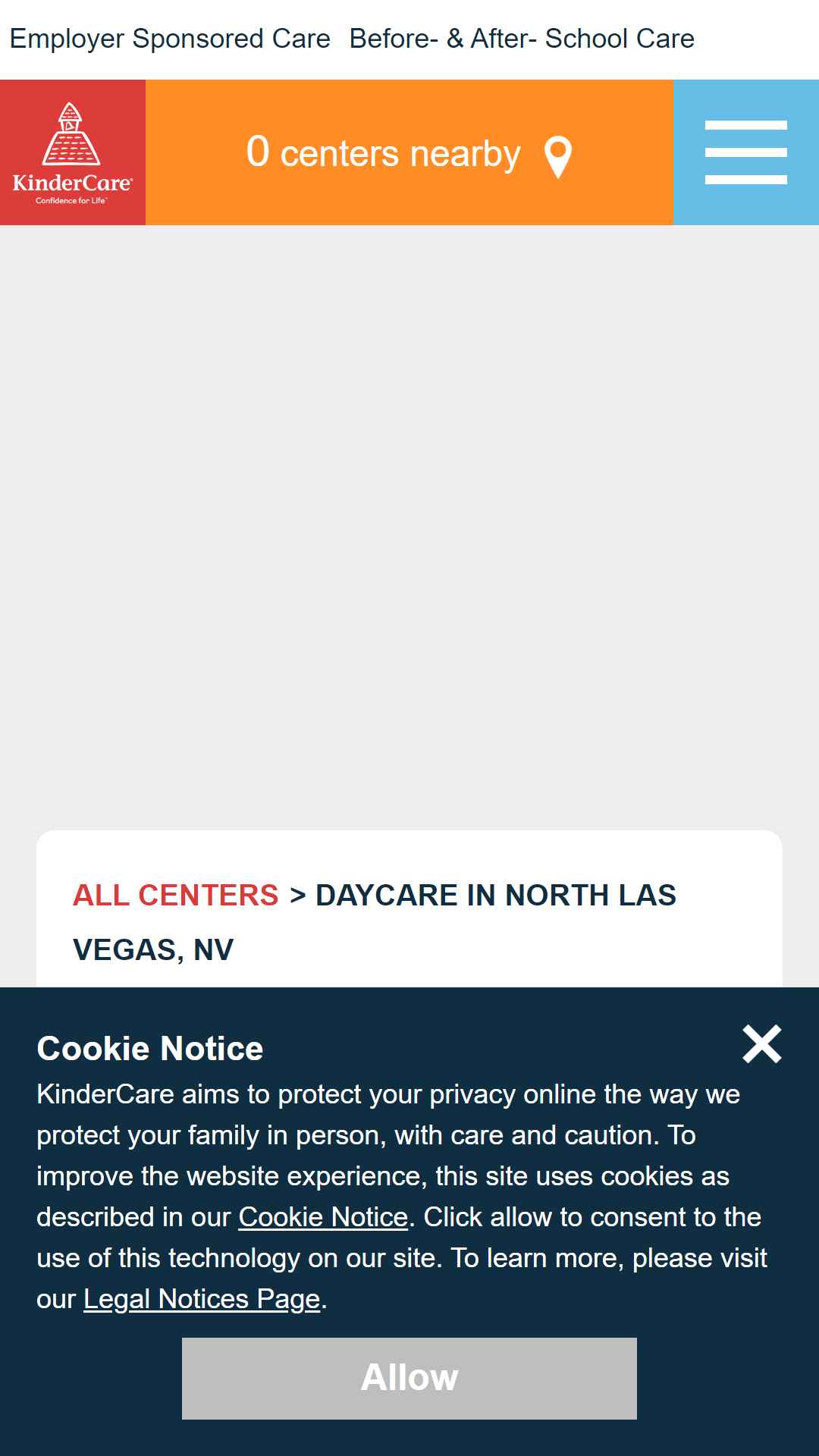Tap the KinderCare logo to go home

[73, 152]
